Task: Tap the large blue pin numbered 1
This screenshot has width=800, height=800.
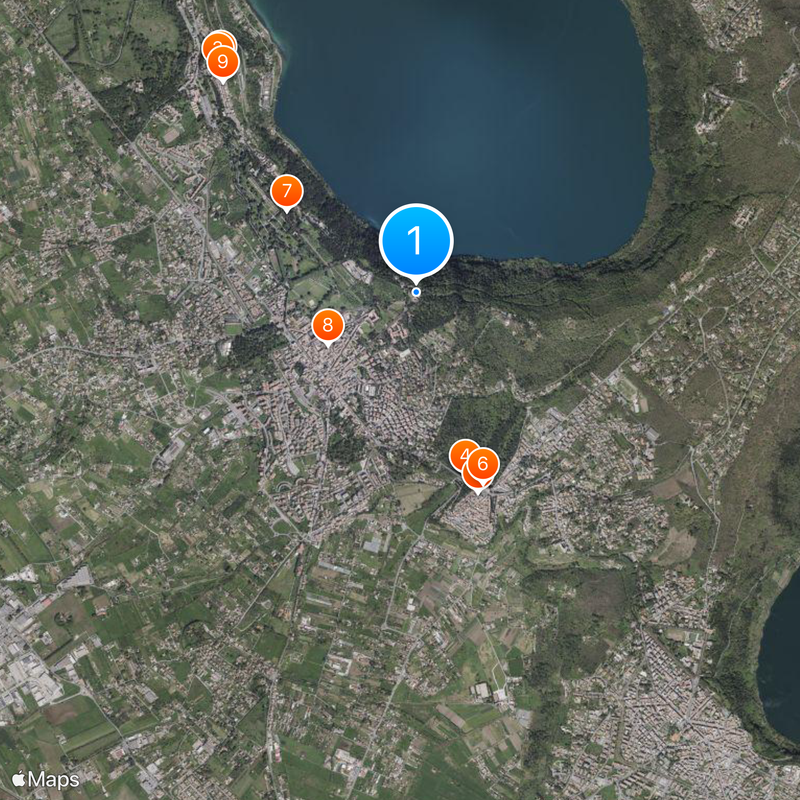Action: click(416, 241)
